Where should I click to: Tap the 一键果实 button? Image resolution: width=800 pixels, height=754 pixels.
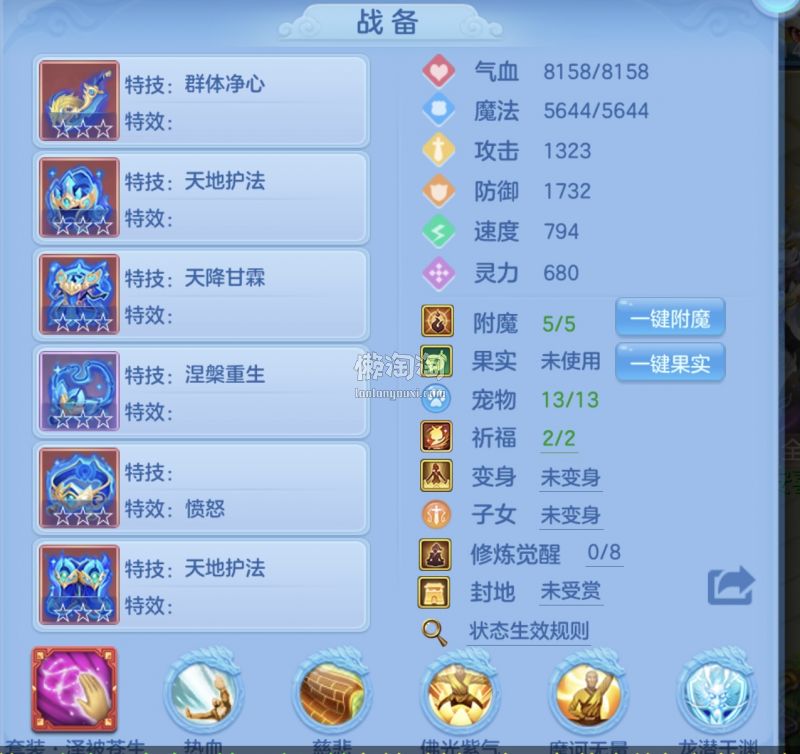click(670, 362)
